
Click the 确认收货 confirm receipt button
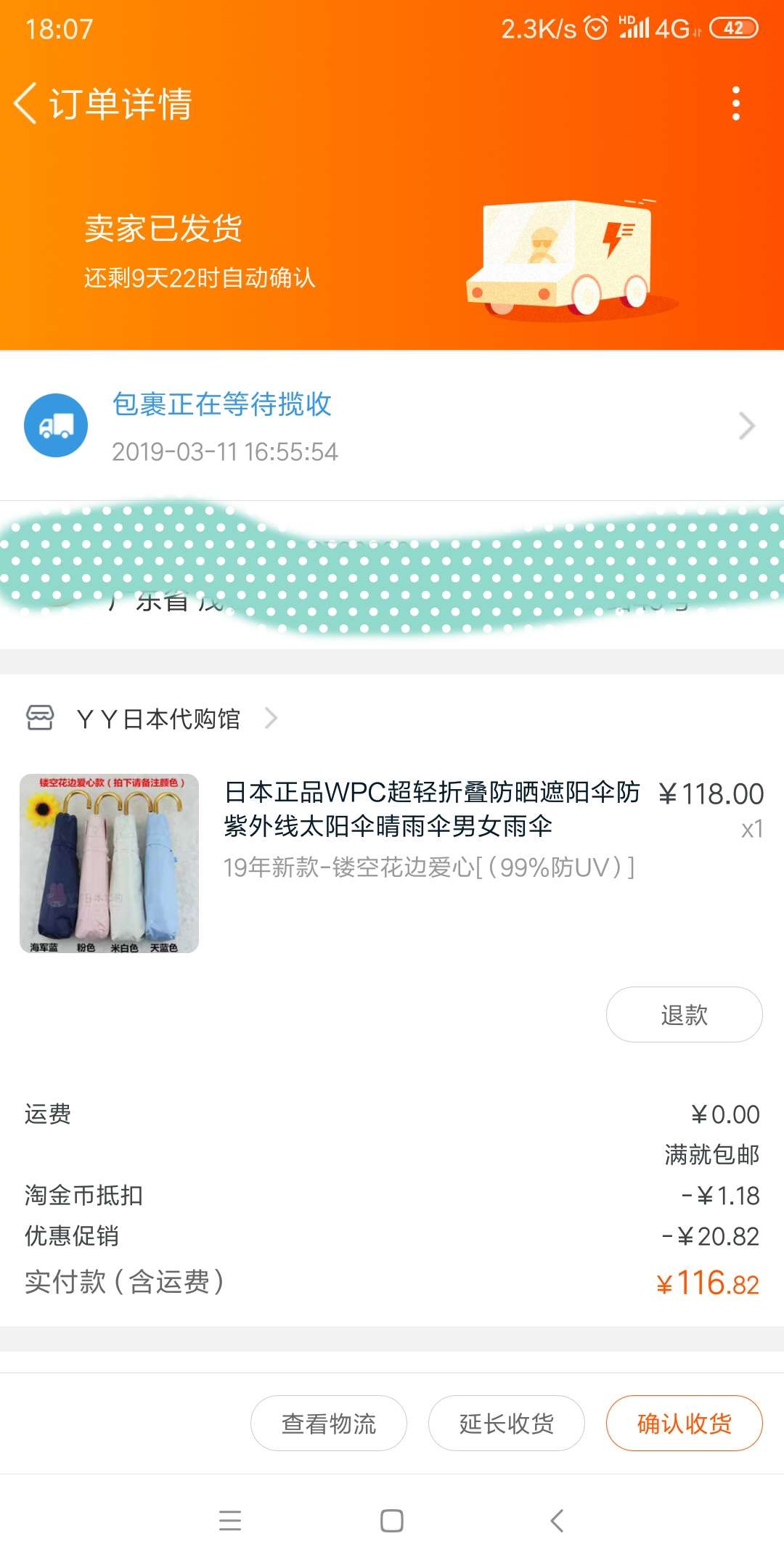(683, 1422)
